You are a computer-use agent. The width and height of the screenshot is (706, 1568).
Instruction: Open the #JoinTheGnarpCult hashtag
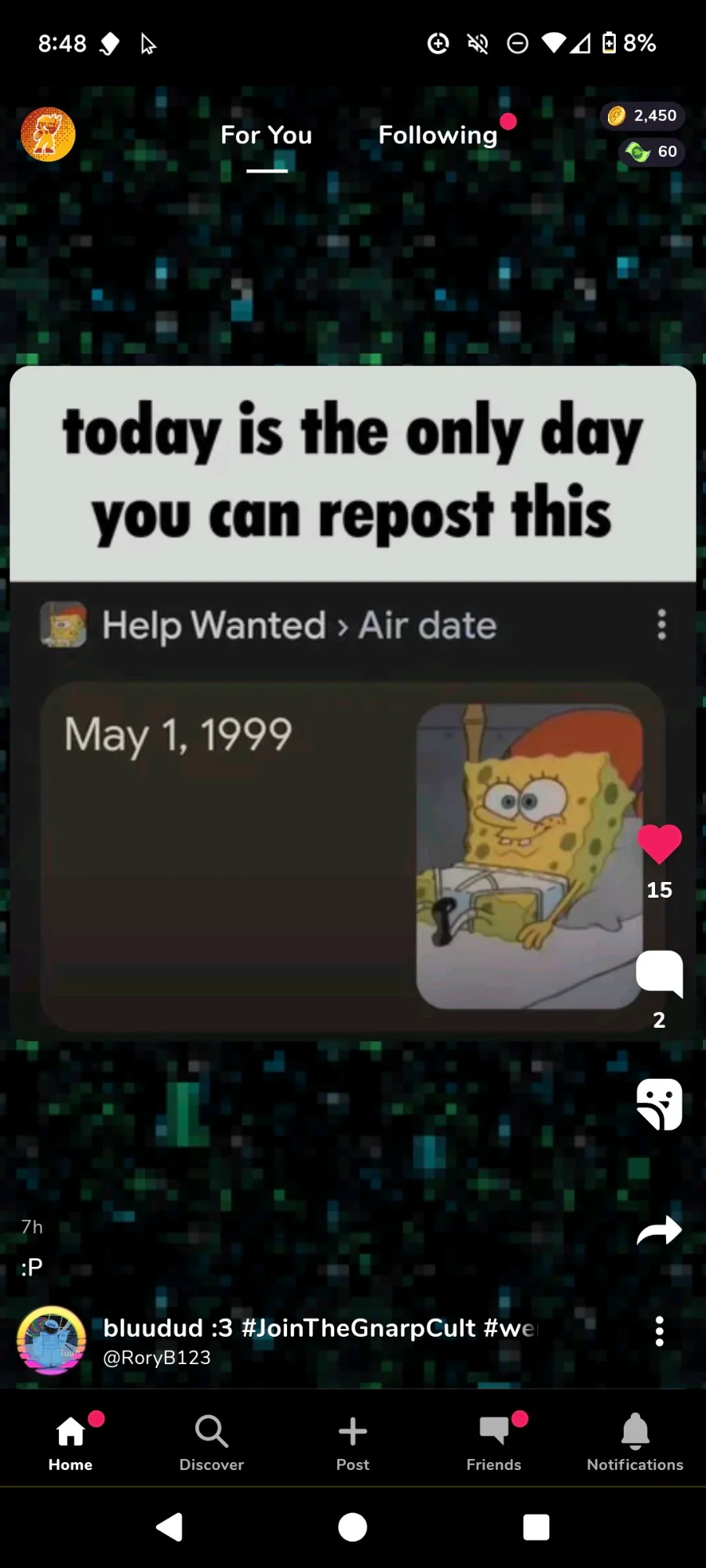pos(358,1327)
